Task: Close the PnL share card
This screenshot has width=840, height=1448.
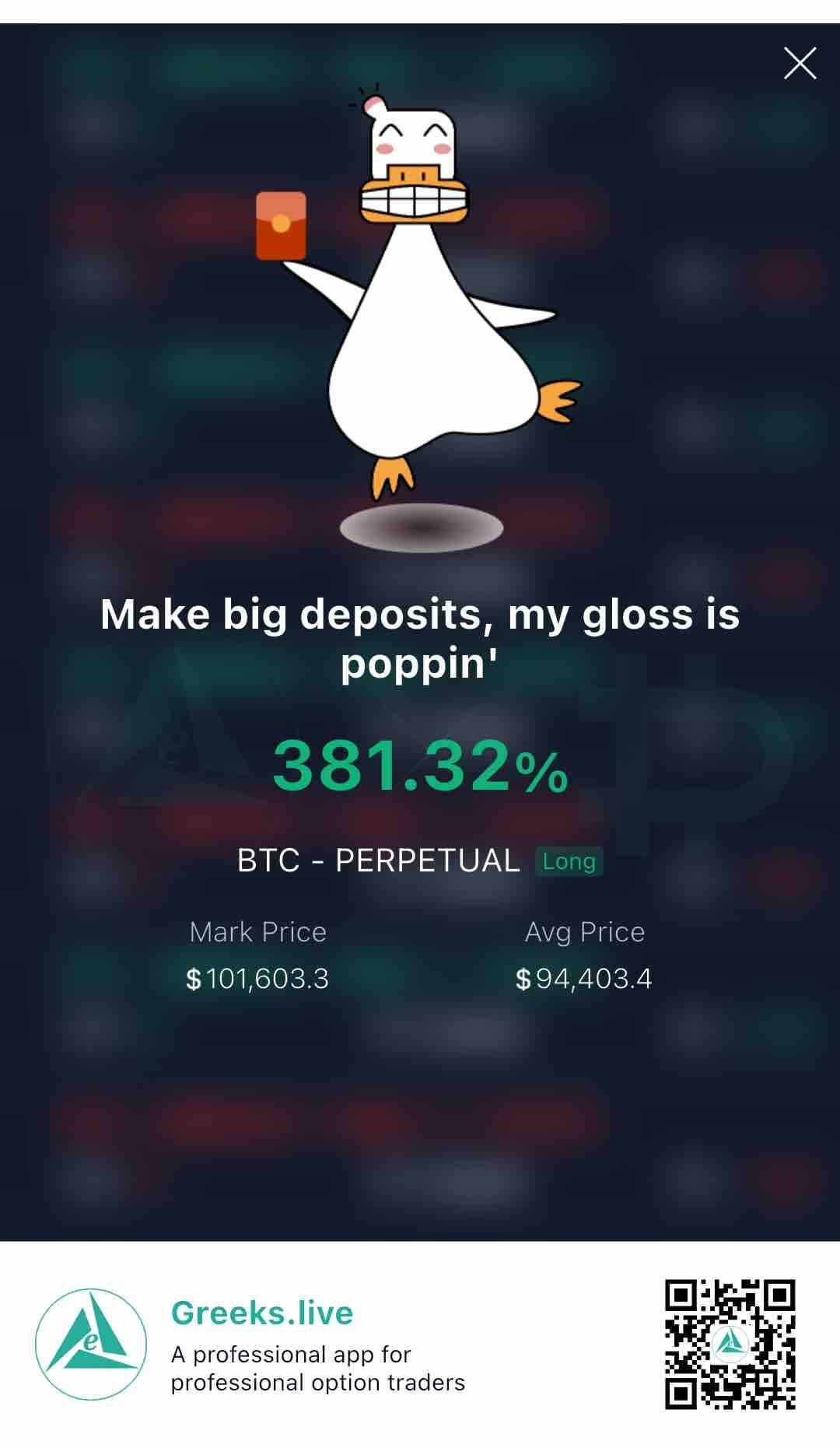Action: (x=800, y=63)
